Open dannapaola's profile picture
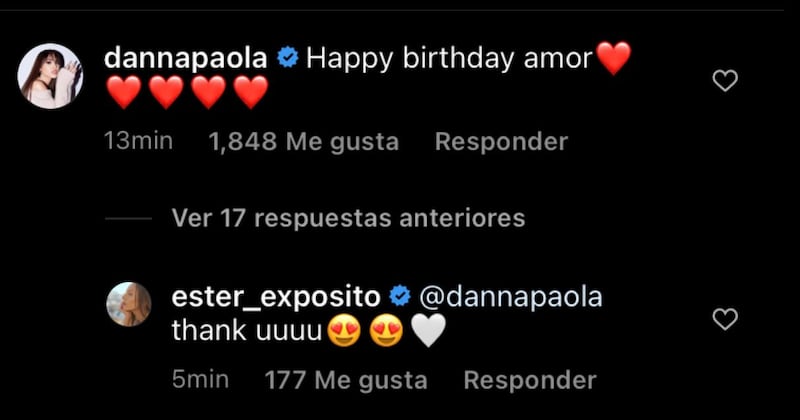The image size is (800, 420). click(x=50, y=75)
